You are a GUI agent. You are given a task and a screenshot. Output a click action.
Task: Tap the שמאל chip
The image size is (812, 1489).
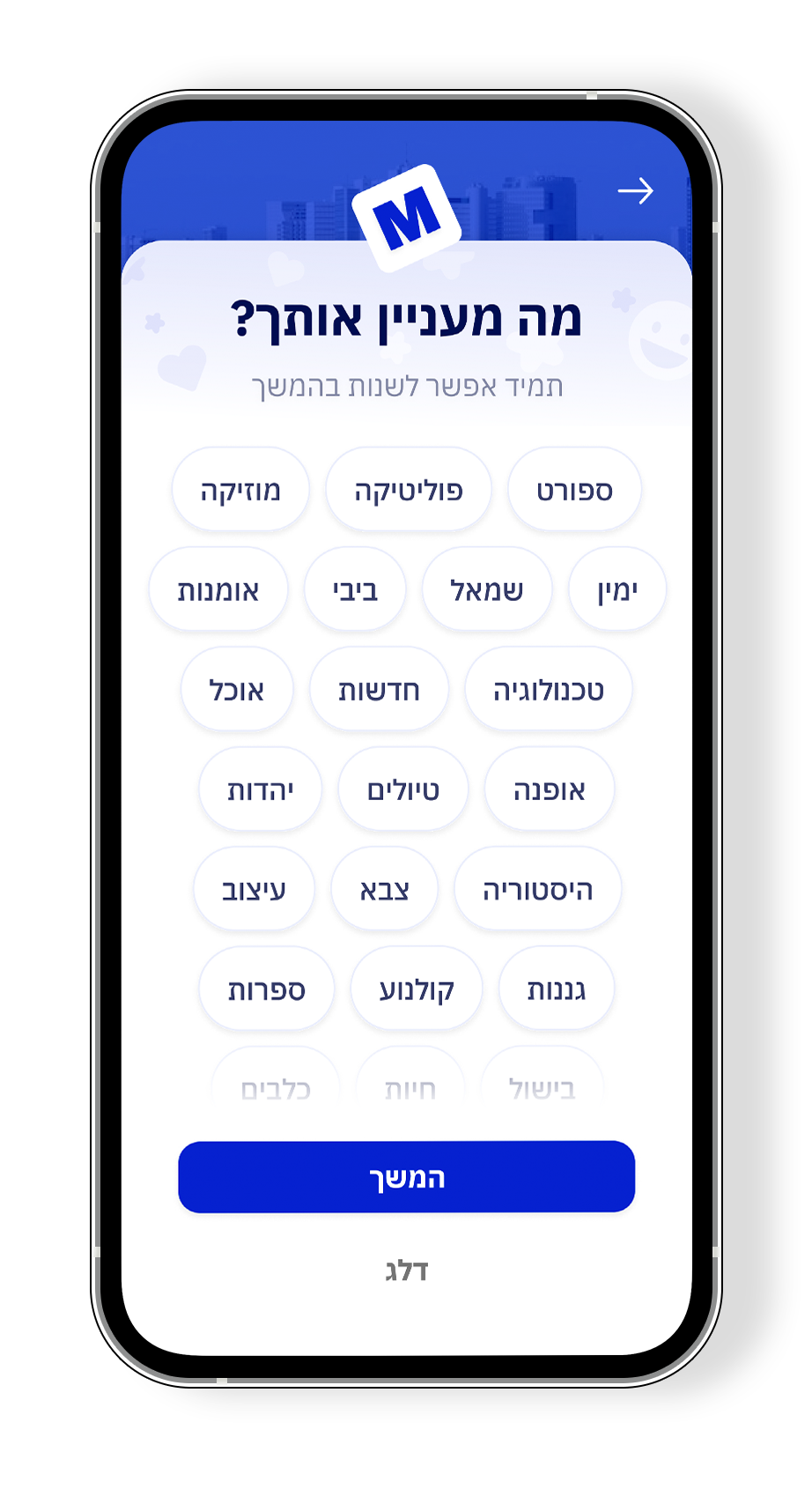click(x=487, y=589)
